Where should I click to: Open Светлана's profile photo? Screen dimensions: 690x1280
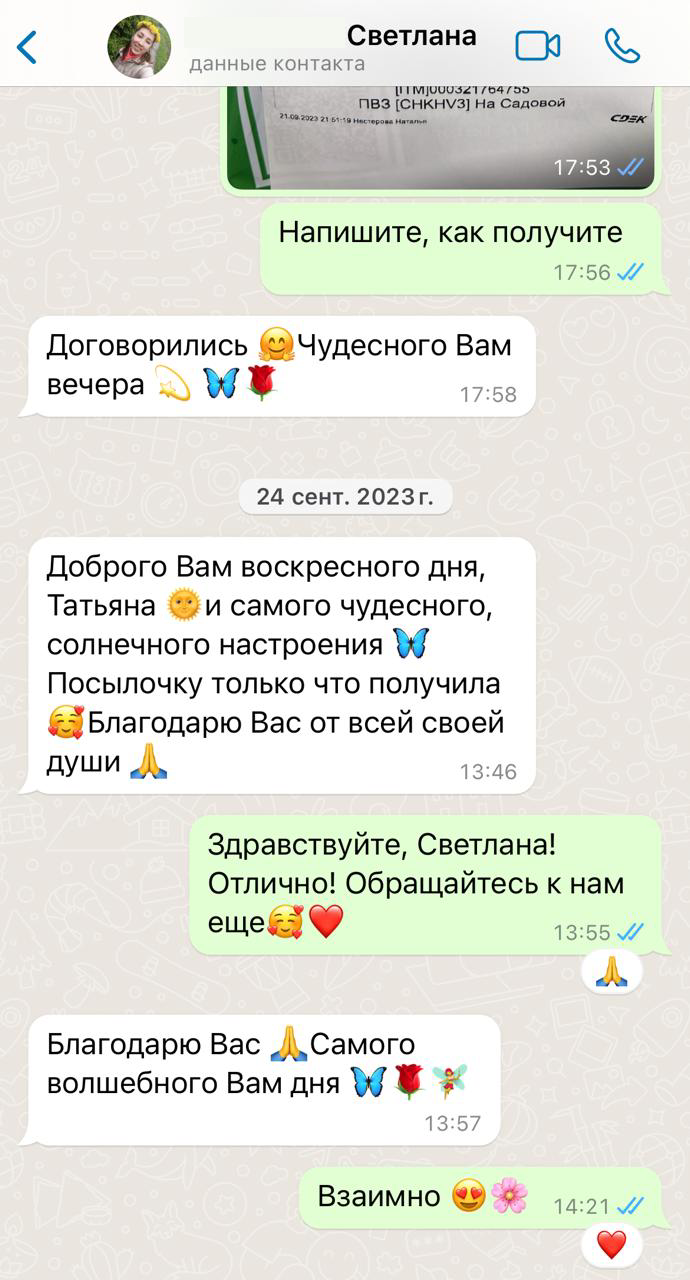(140, 46)
